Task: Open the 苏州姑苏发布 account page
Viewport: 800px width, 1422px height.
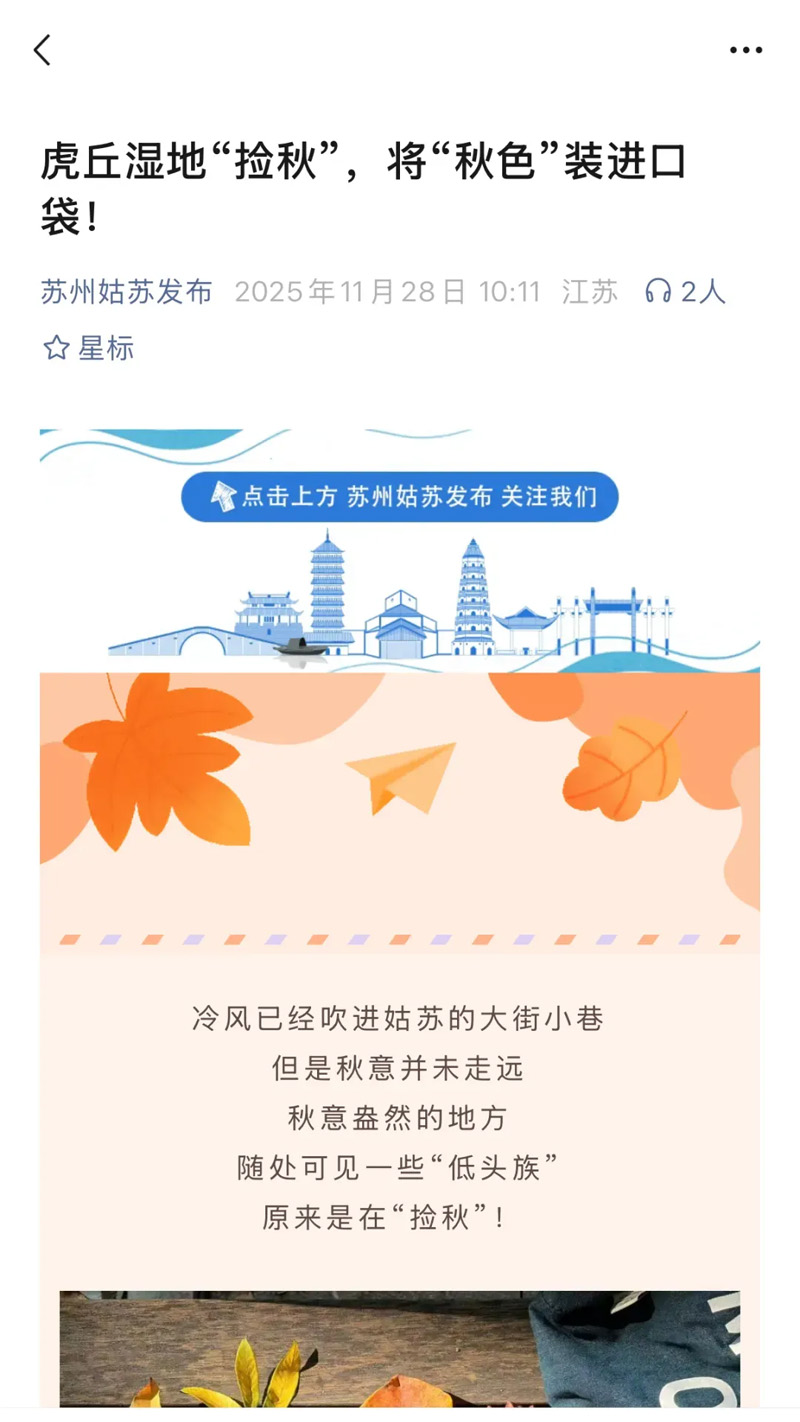Action: (126, 292)
